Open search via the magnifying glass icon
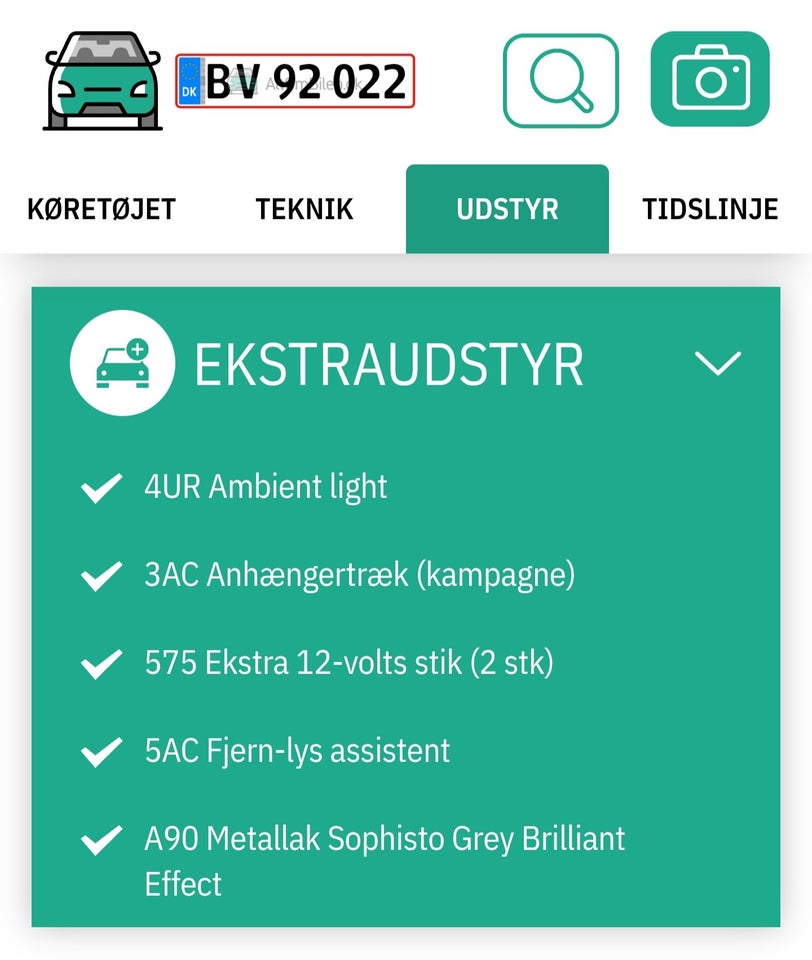This screenshot has width=812, height=960. click(x=560, y=80)
